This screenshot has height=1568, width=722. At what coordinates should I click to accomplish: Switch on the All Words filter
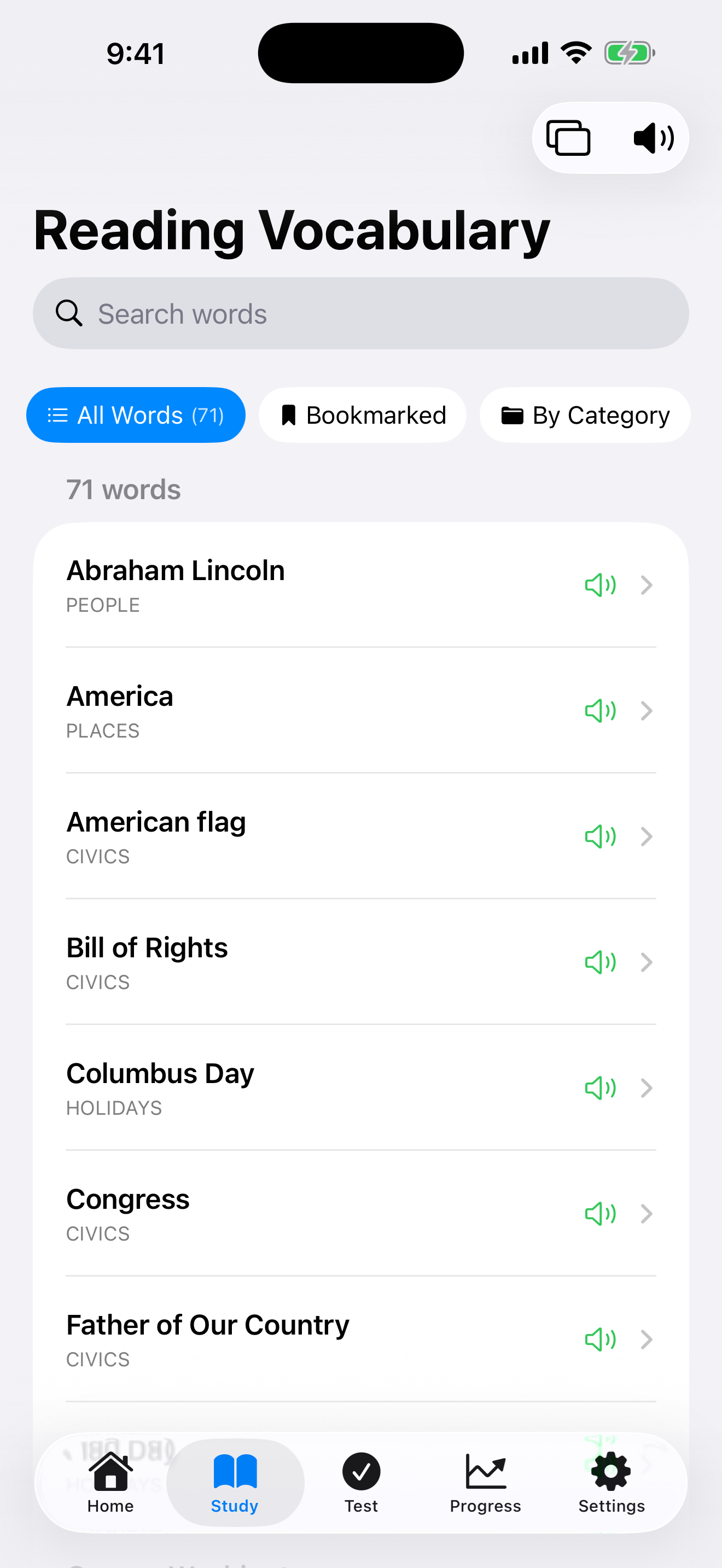pyautogui.click(x=136, y=414)
